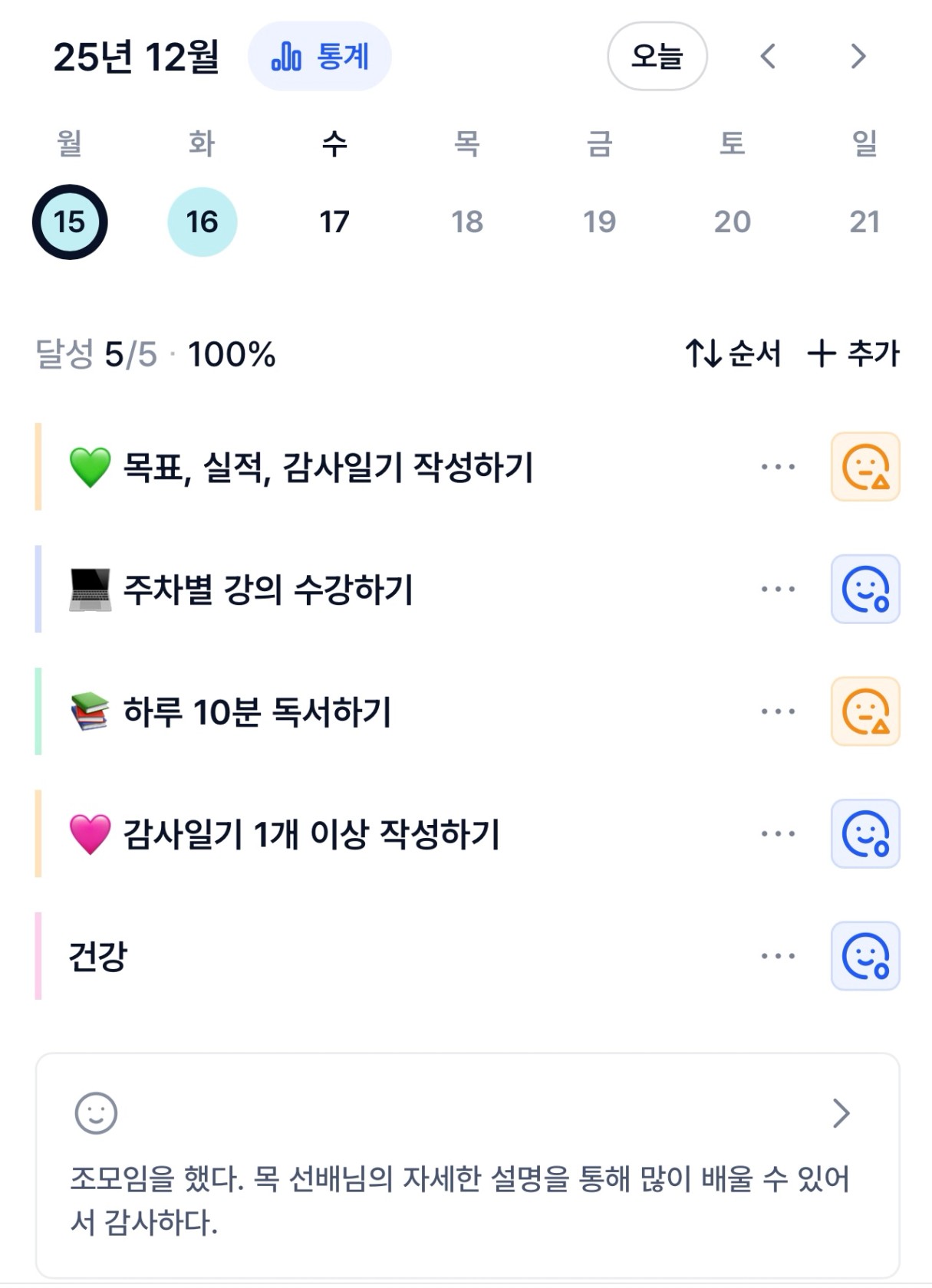Image resolution: width=932 pixels, height=1288 pixels.
Task: Select date 16 on the calendar
Action: pyautogui.click(x=202, y=222)
